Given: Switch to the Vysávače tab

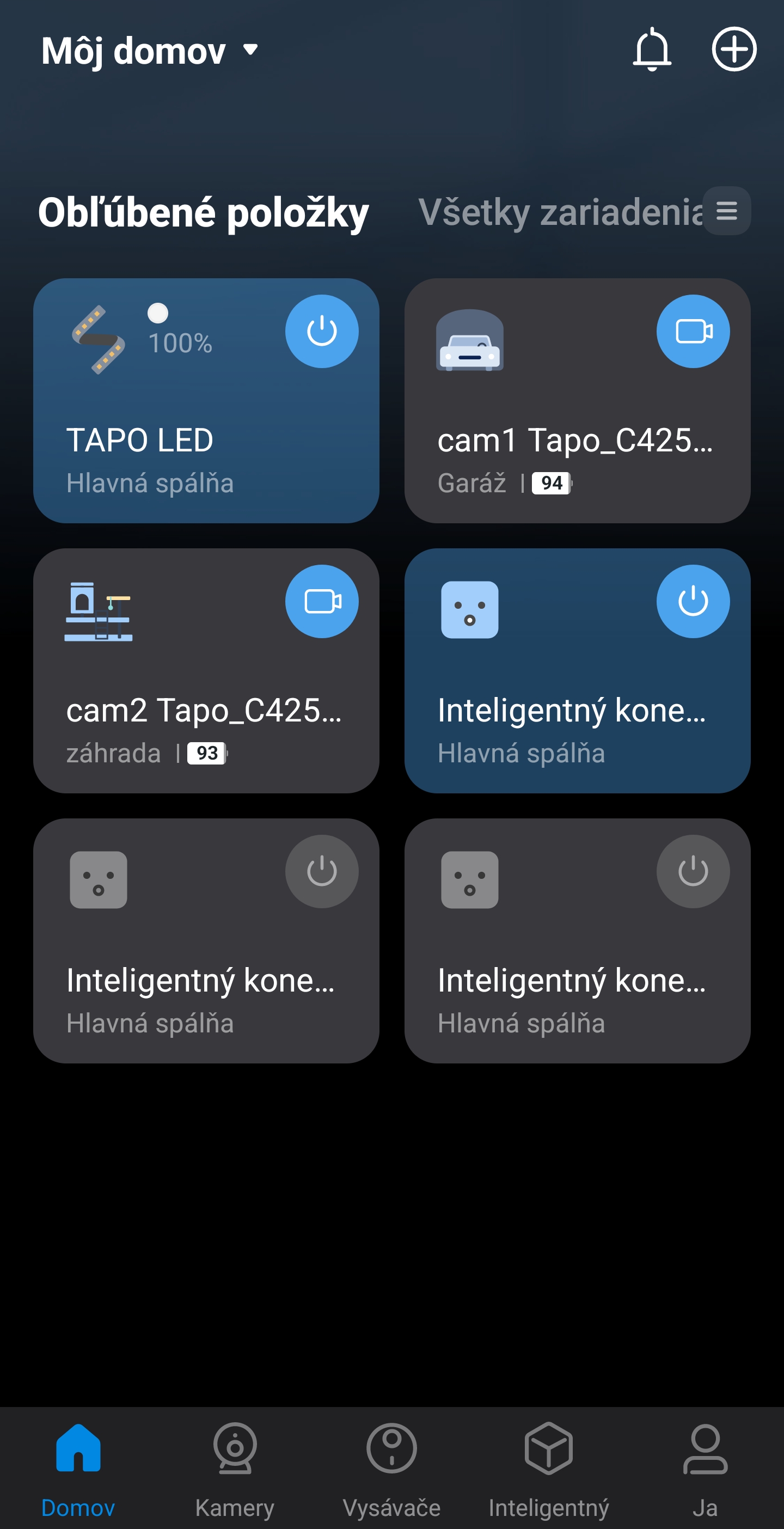Looking at the screenshot, I should (x=391, y=1466).
